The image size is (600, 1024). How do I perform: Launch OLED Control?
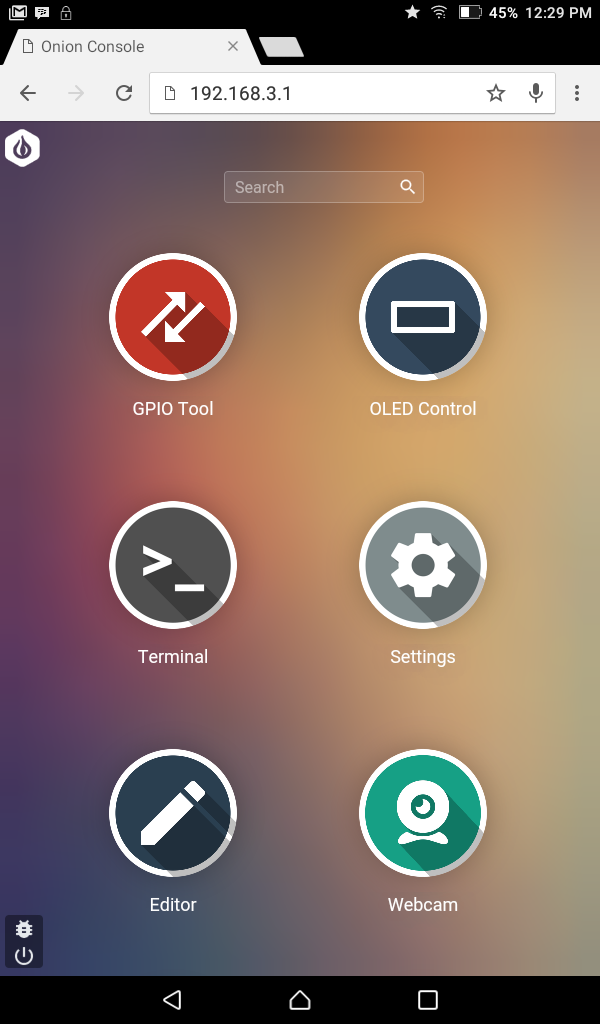(x=422, y=317)
